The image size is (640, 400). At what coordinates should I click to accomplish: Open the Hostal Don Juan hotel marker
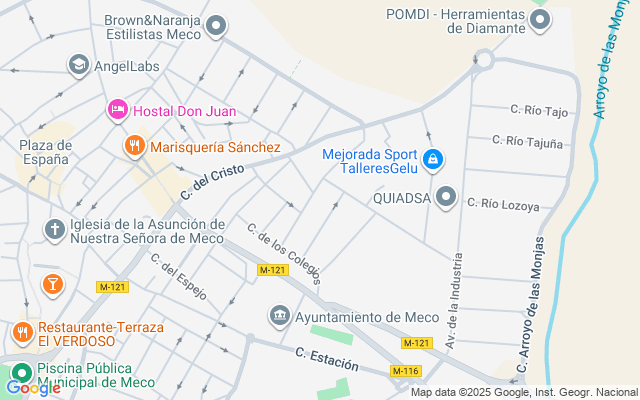click(118, 110)
